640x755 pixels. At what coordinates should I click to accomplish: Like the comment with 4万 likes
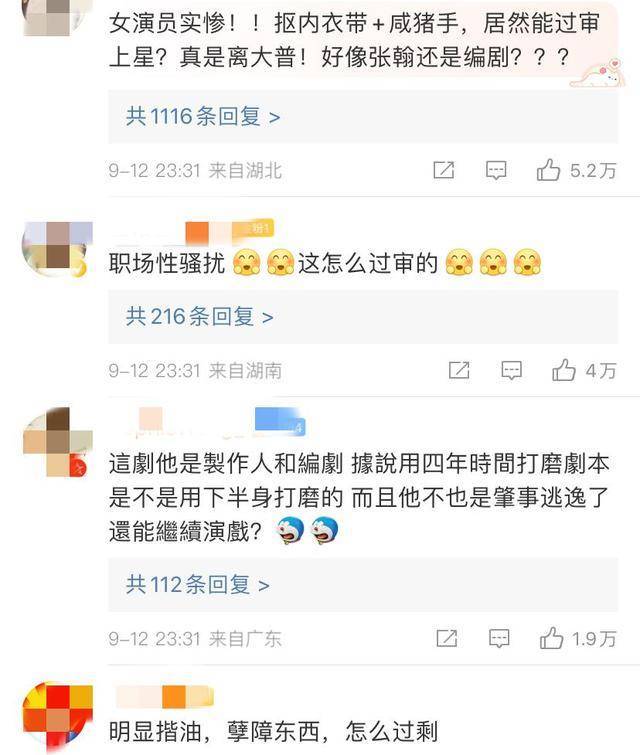point(563,371)
